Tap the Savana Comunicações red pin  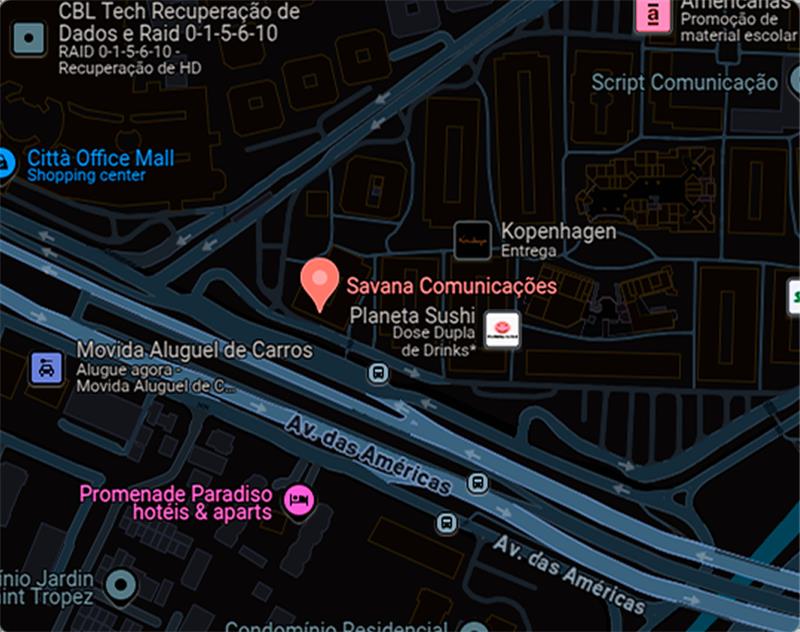(320, 282)
